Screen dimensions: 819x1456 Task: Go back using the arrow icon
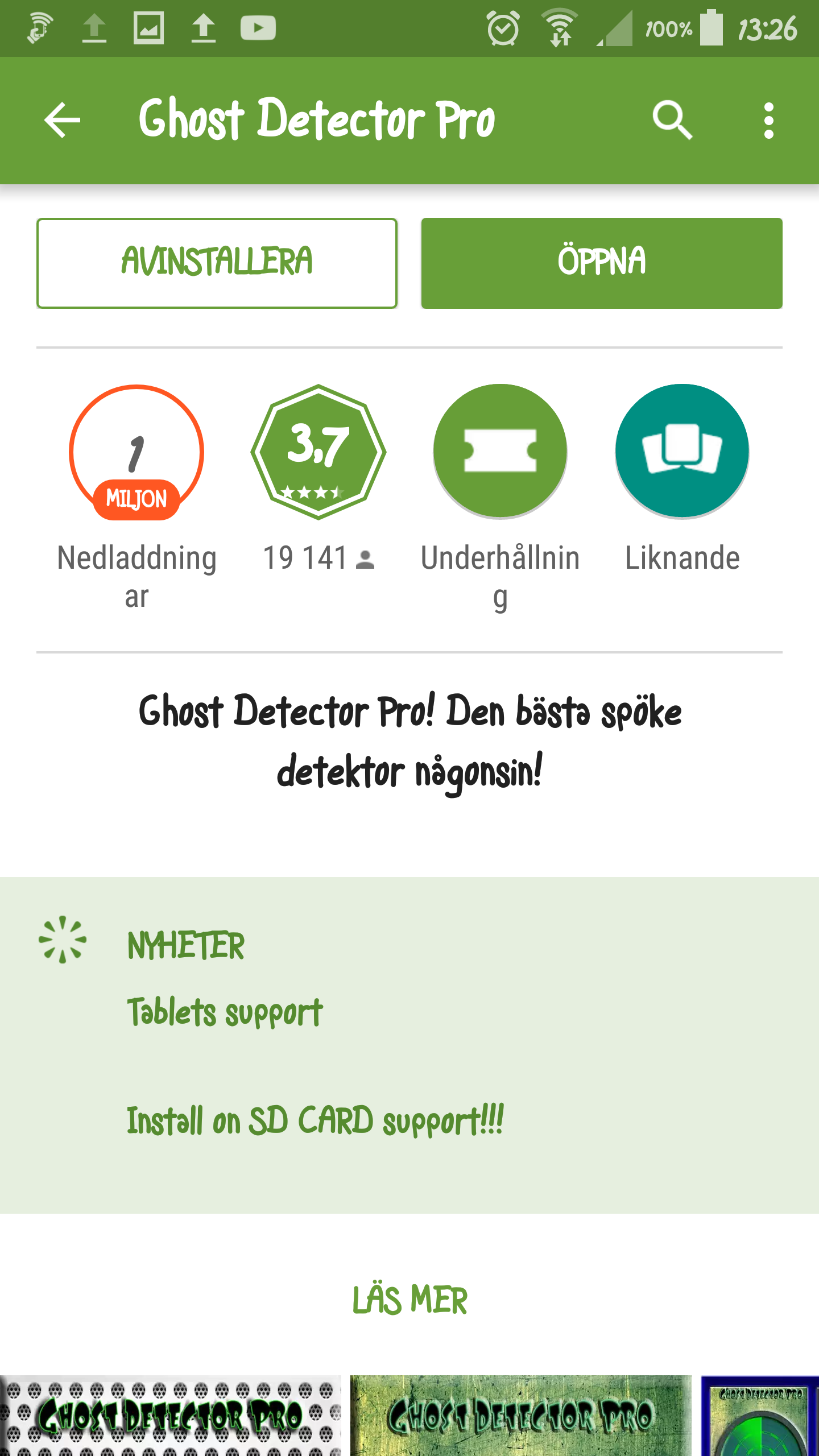(62, 120)
